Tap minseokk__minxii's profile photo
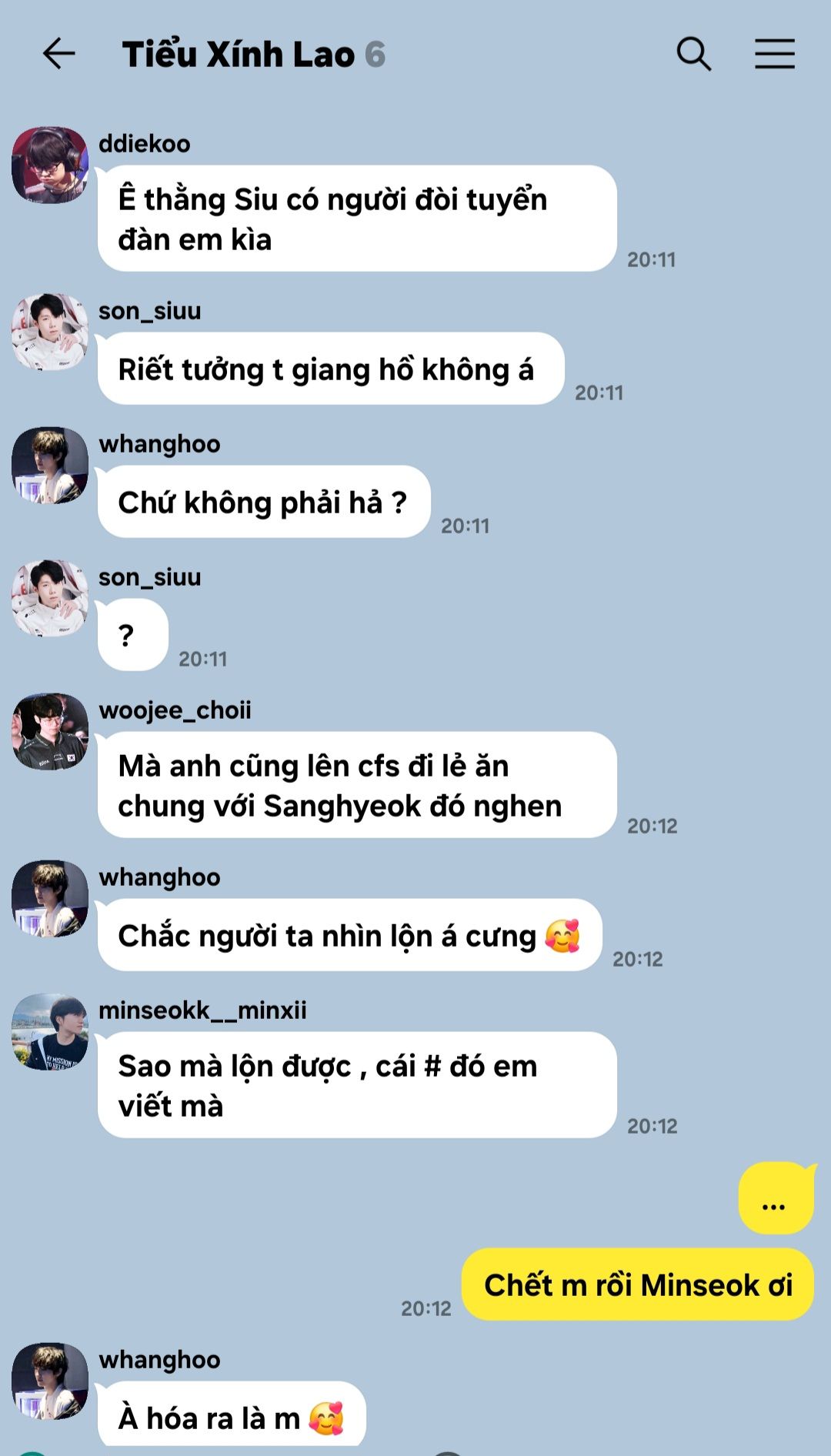 click(x=50, y=1031)
